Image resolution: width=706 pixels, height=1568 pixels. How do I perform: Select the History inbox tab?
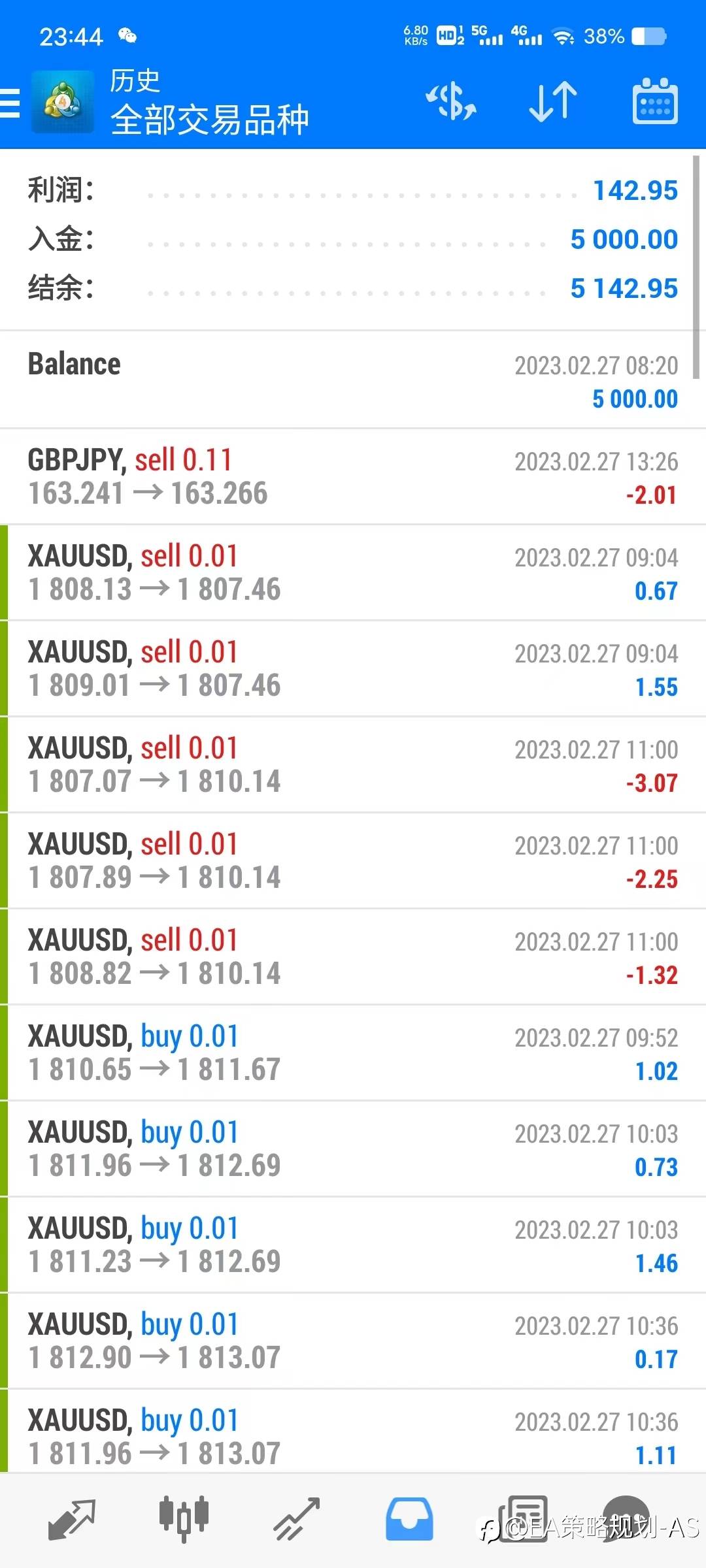pos(409,1519)
